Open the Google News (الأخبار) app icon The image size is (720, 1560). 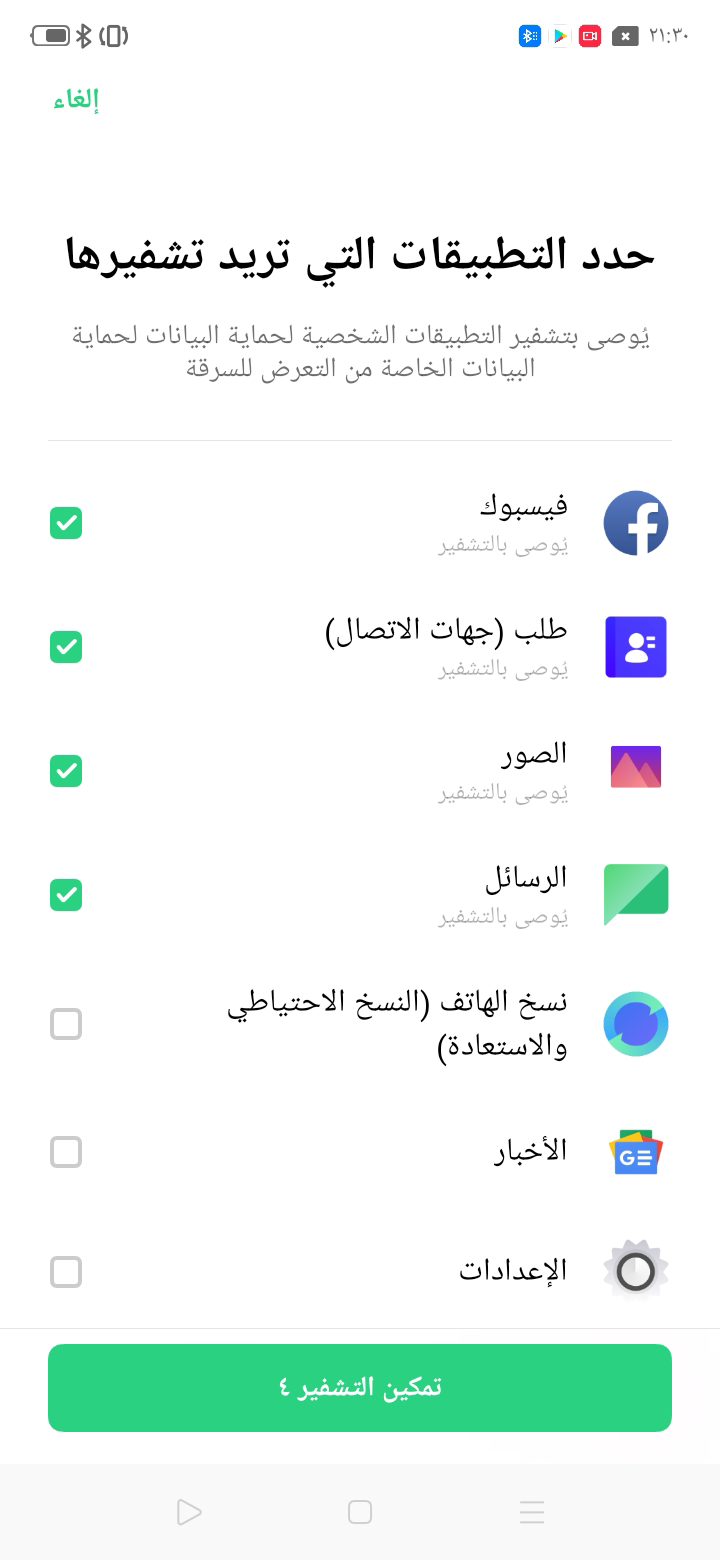(x=636, y=1152)
